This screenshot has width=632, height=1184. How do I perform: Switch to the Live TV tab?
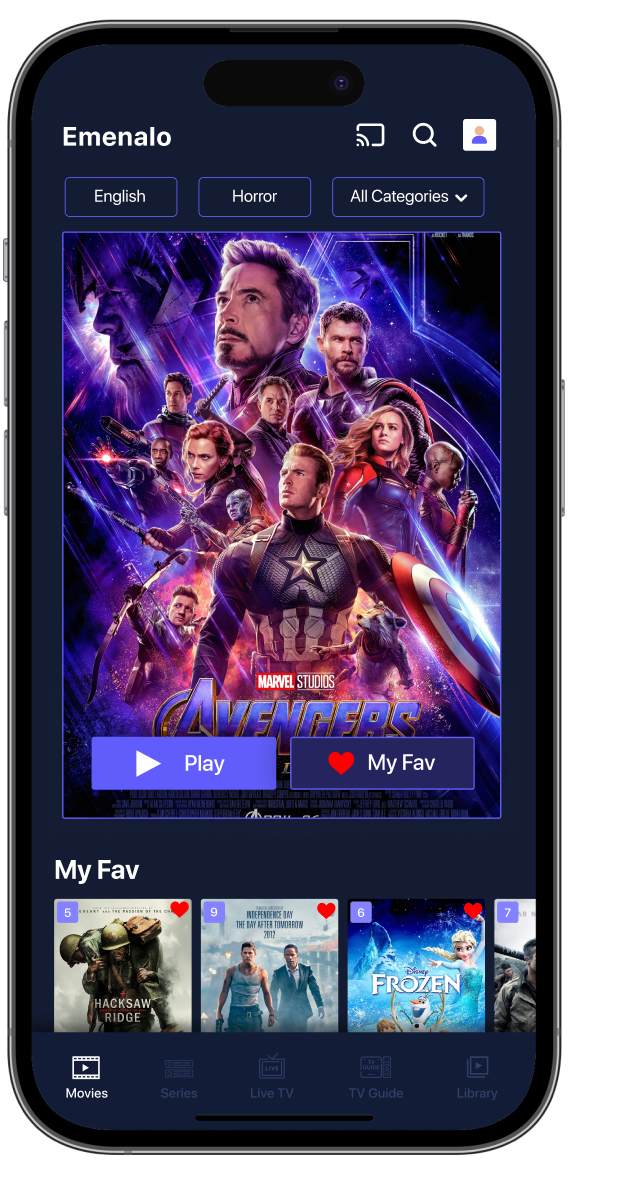pos(272,1078)
